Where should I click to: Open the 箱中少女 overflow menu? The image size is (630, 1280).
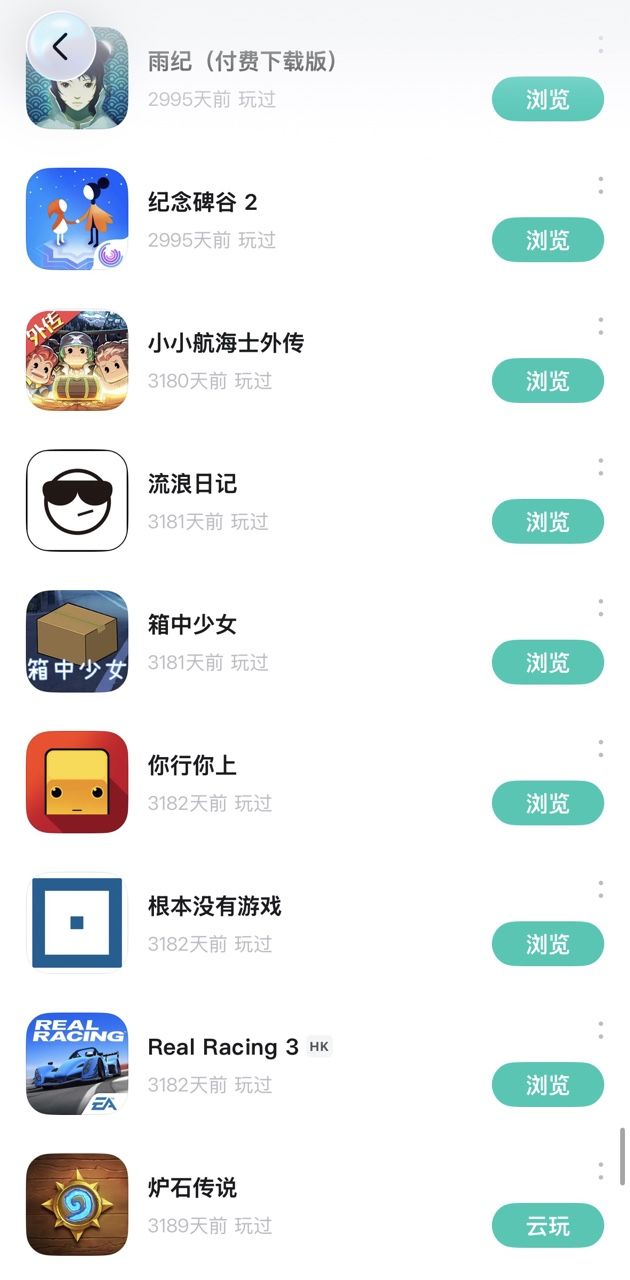pos(600,608)
